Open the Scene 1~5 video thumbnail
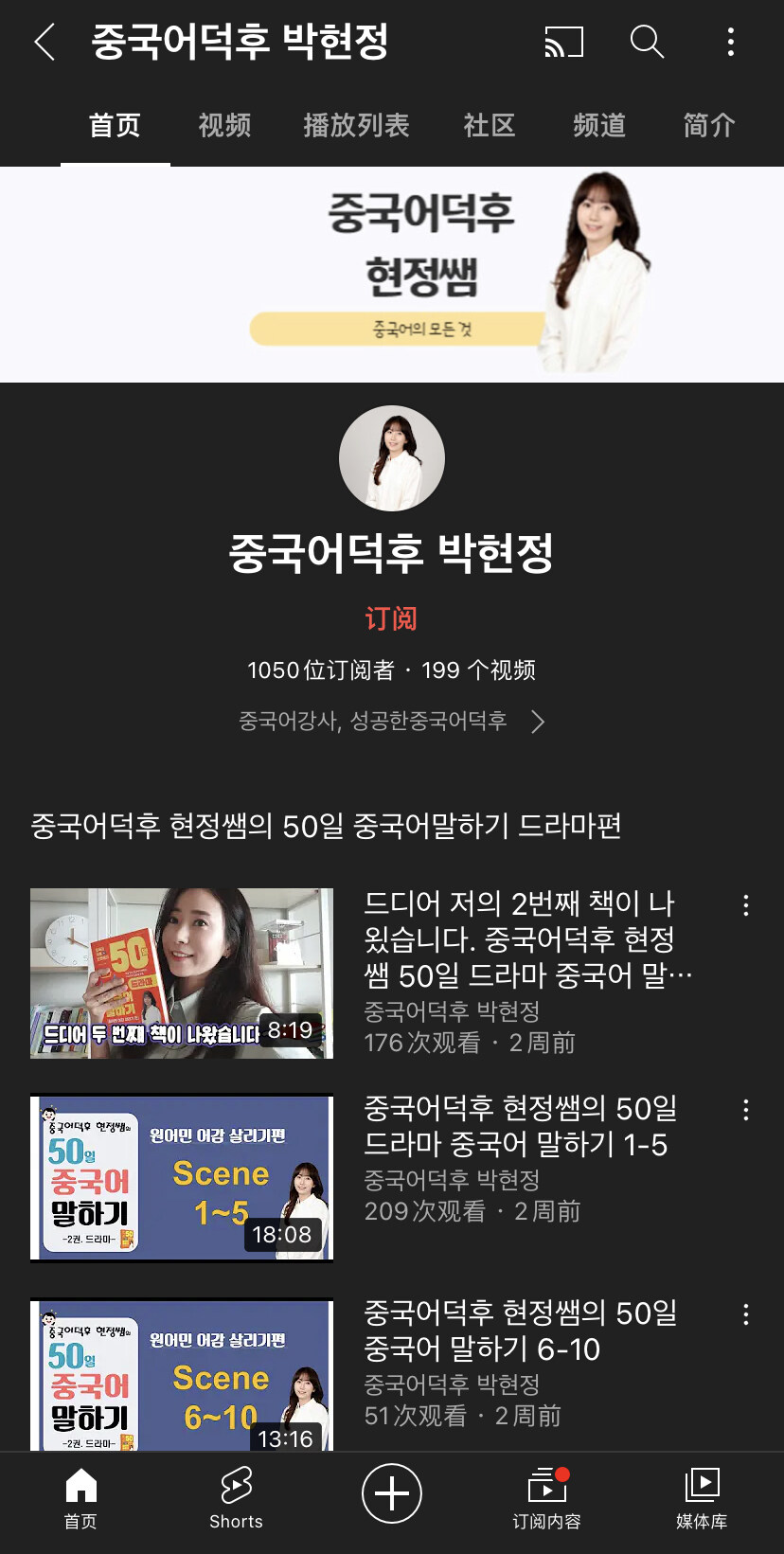 182,1179
